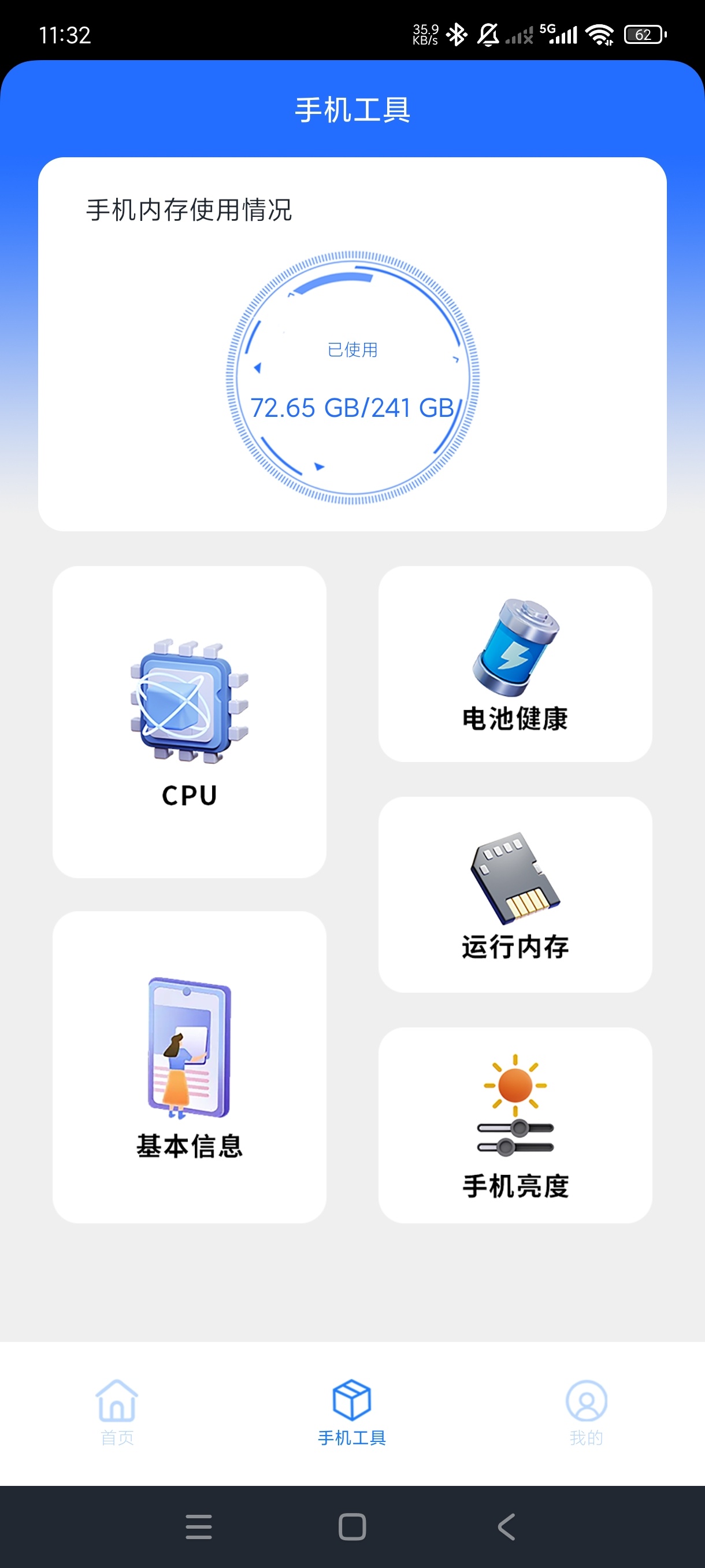Open recent apps from the navigation bar
Viewport: 705px width, 1568px height.
click(199, 1526)
